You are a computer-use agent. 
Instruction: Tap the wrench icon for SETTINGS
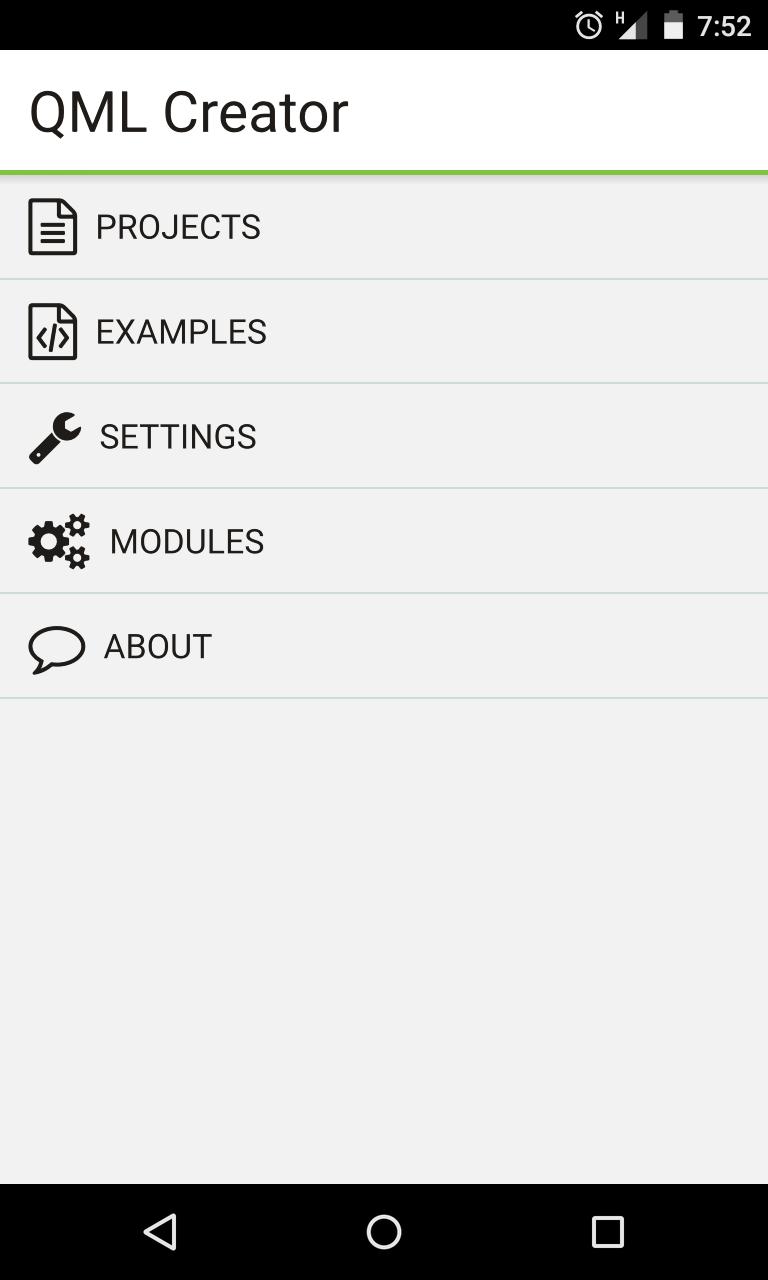coord(53,436)
